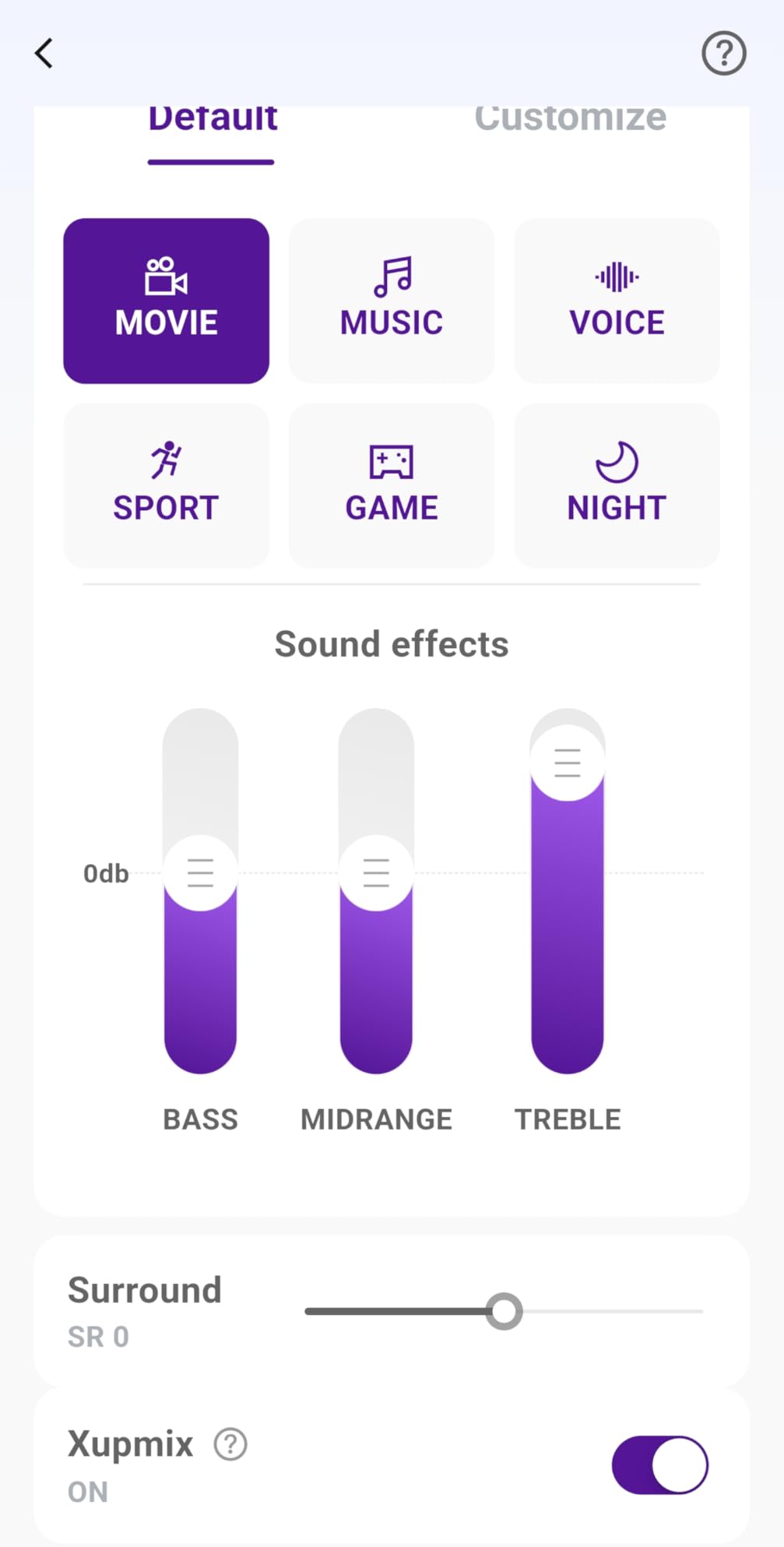Turn off the Xupmix toggle
784x1547 pixels.
pyautogui.click(x=659, y=1464)
